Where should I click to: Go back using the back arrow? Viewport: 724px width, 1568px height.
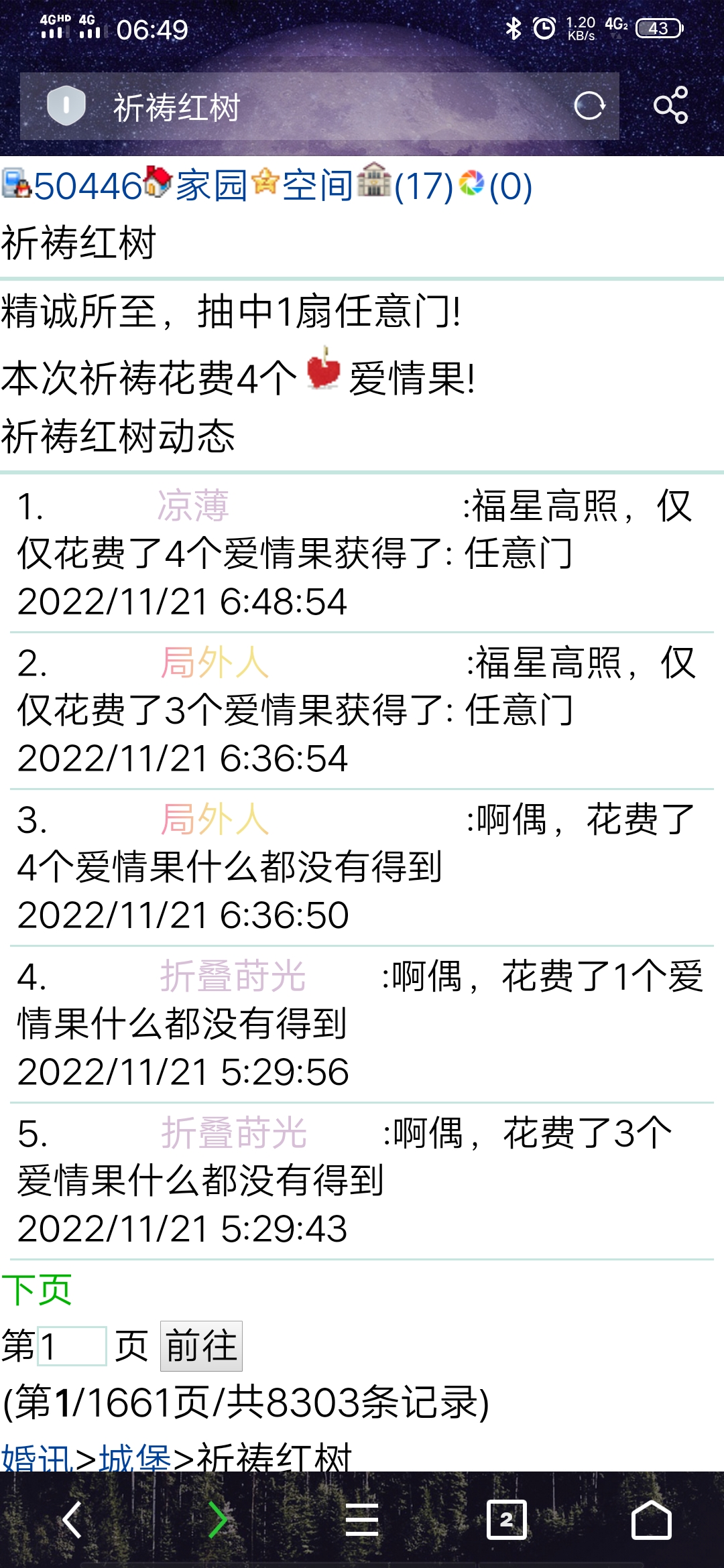(74, 1518)
